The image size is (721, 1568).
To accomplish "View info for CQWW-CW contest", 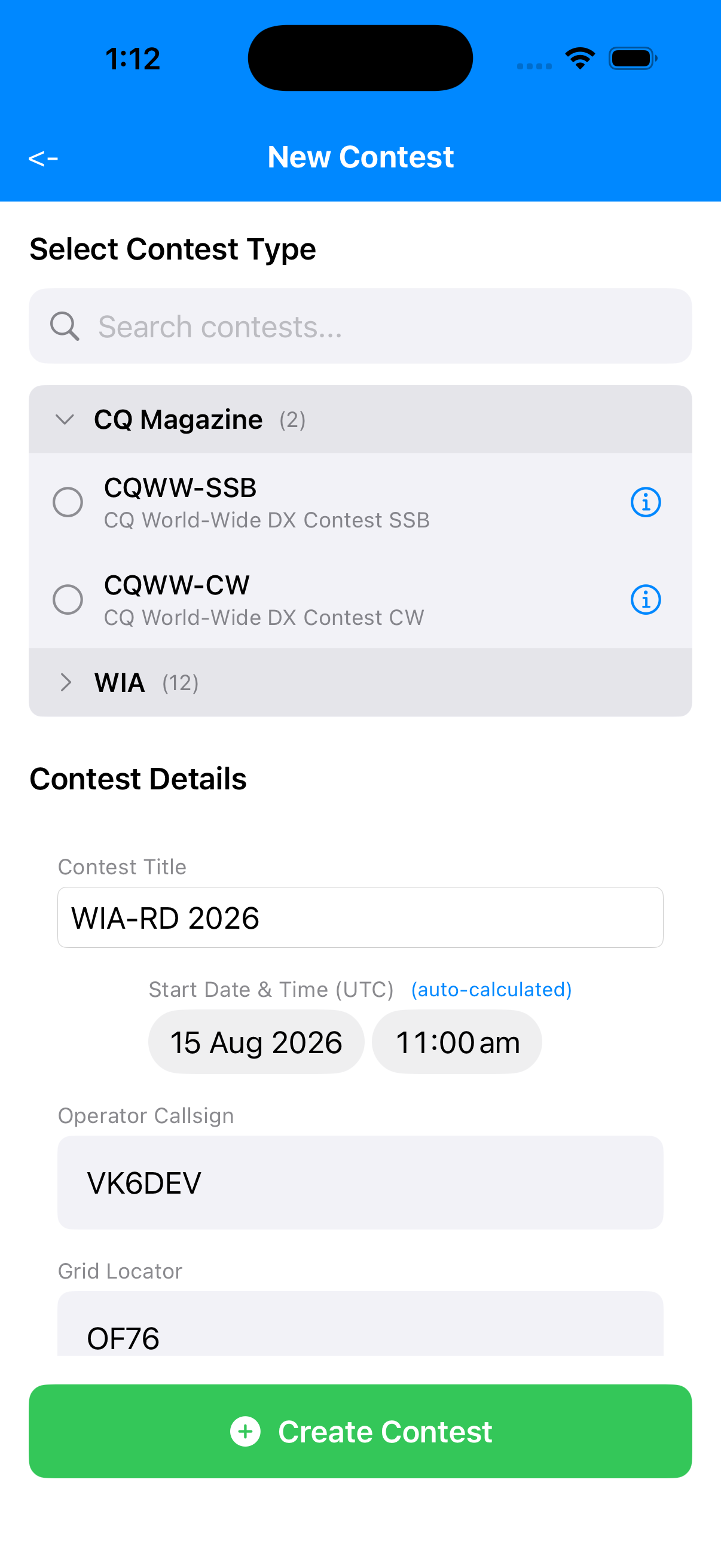I will click(x=645, y=600).
